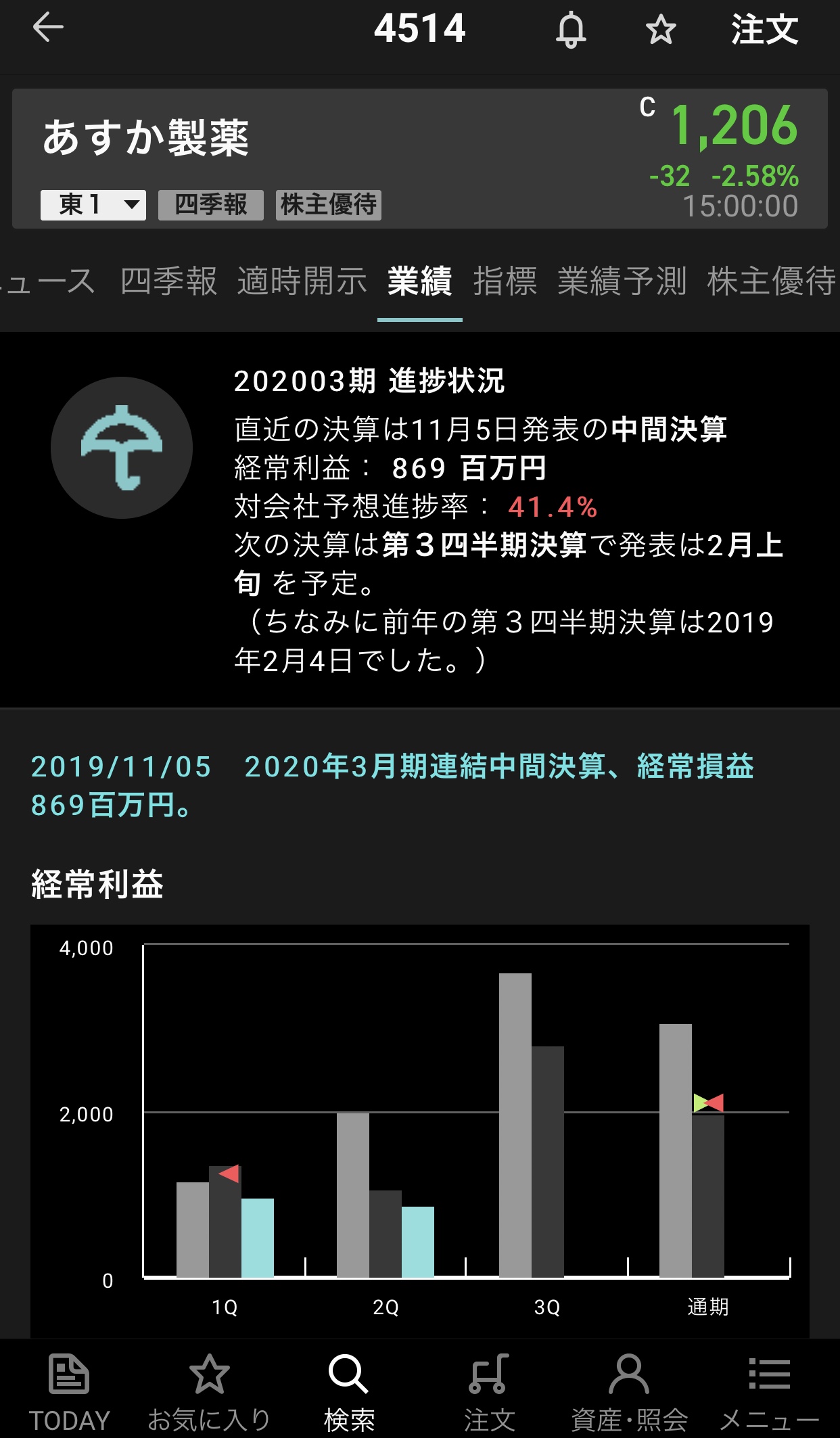Image resolution: width=840 pixels, height=1438 pixels.
Task: Switch to the 四季報 tab
Action: (x=168, y=281)
